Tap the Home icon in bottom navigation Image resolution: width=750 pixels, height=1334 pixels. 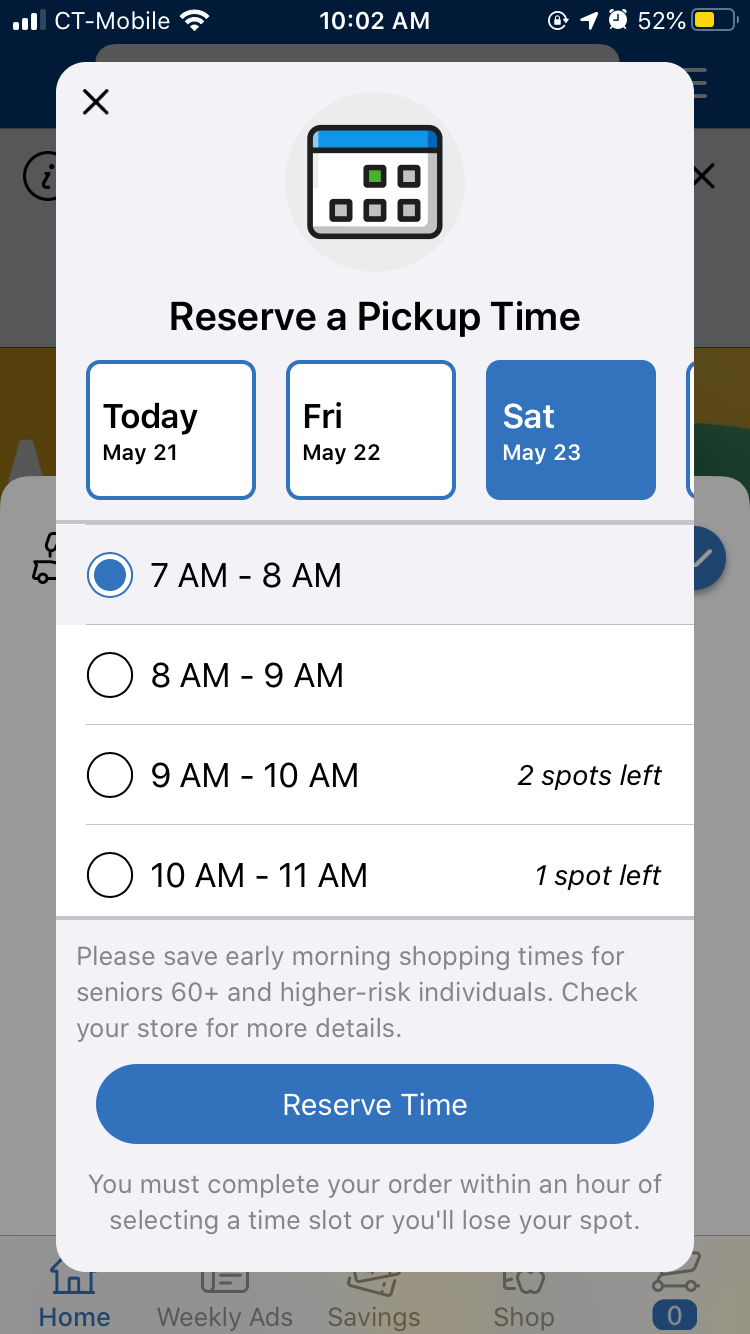tap(75, 1285)
